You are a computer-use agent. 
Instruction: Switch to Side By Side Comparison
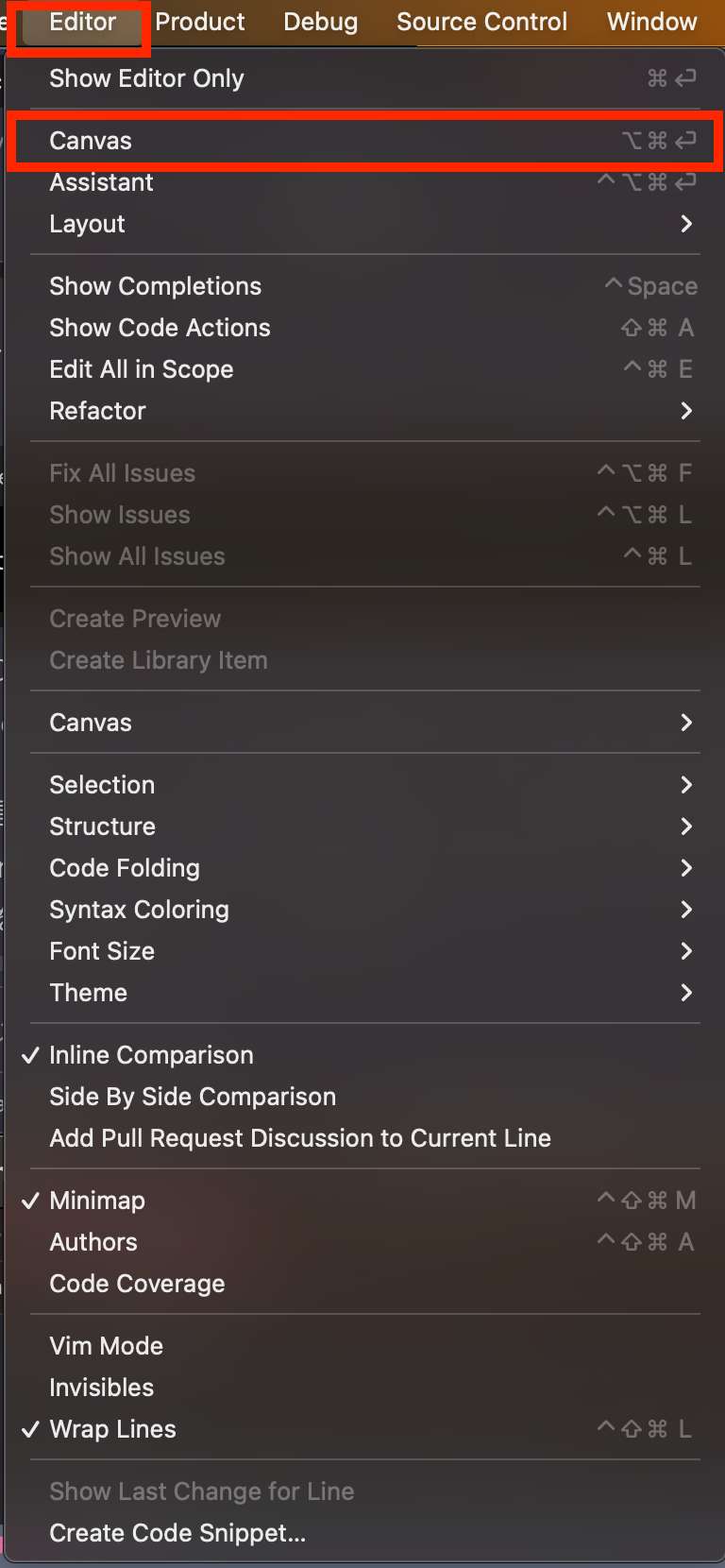tap(193, 1097)
